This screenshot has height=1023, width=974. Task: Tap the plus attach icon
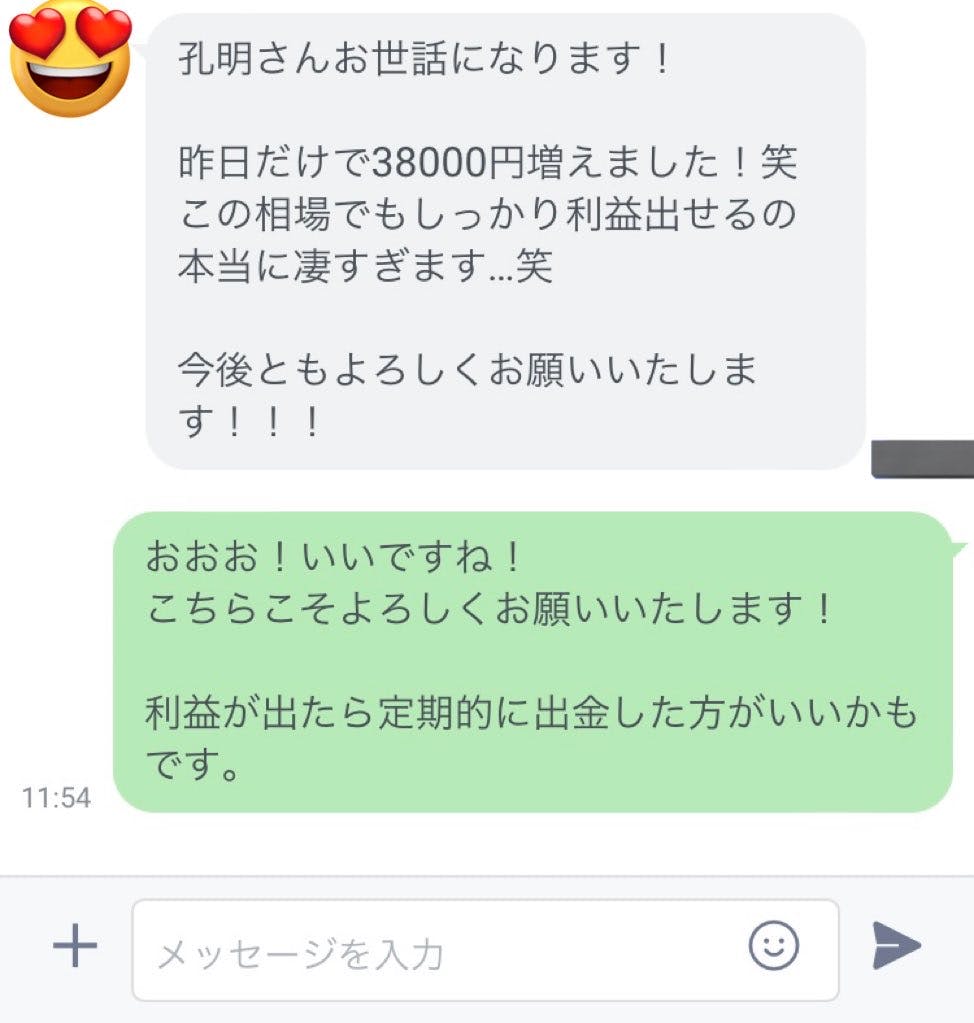point(75,946)
